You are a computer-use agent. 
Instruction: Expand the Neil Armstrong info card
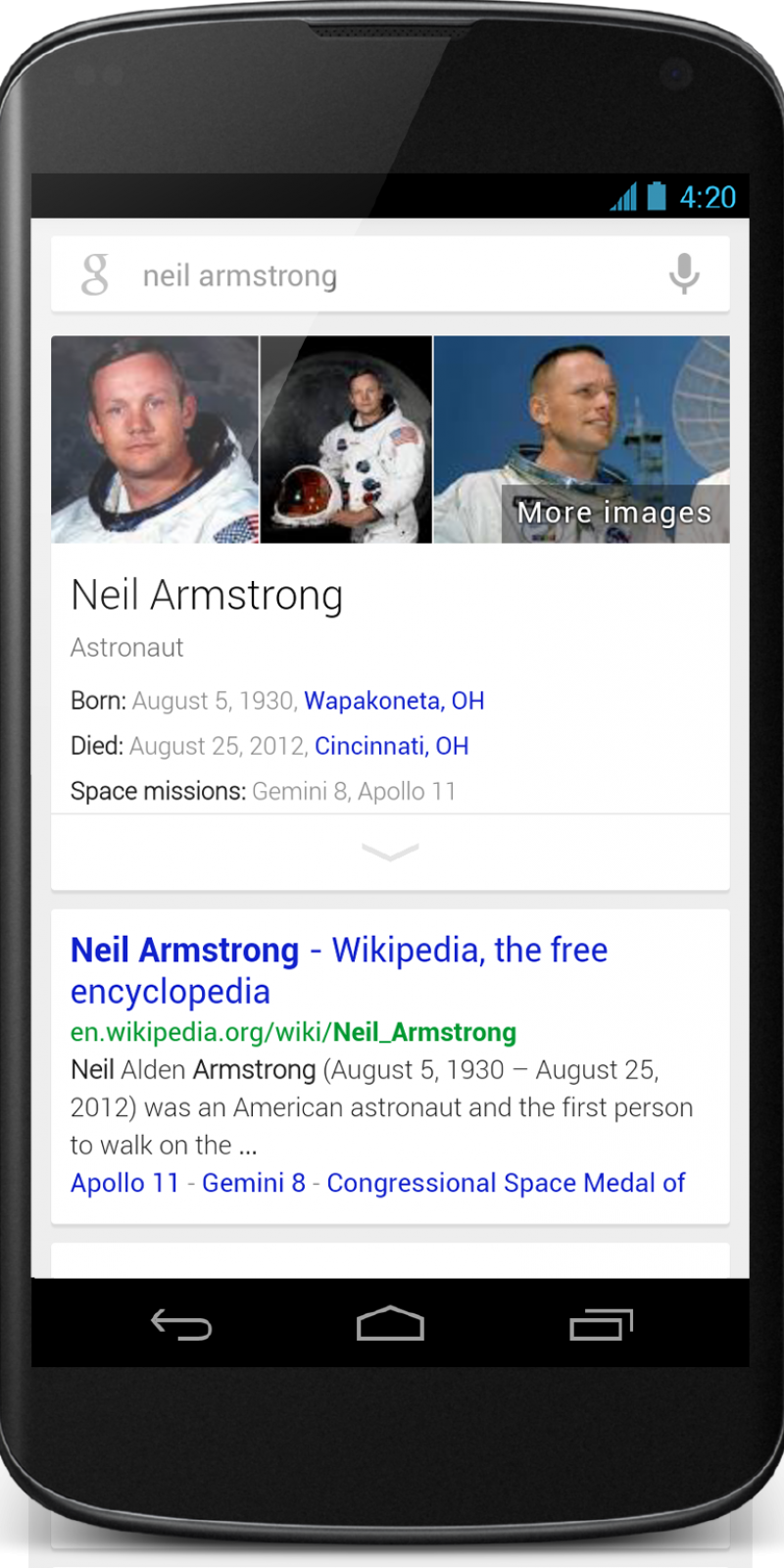click(390, 852)
